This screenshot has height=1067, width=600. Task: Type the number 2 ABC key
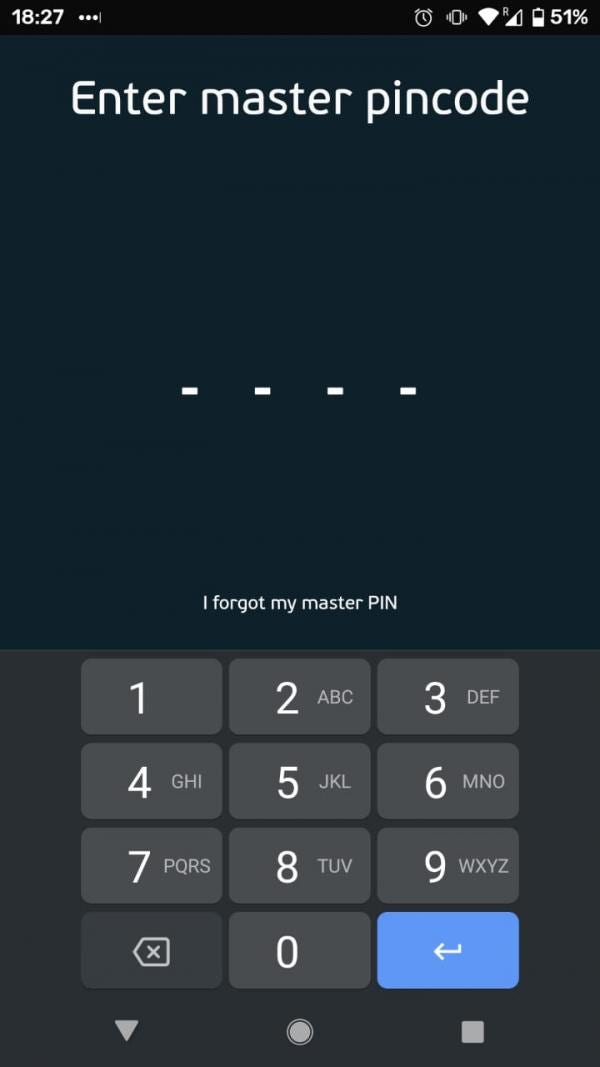pos(299,696)
